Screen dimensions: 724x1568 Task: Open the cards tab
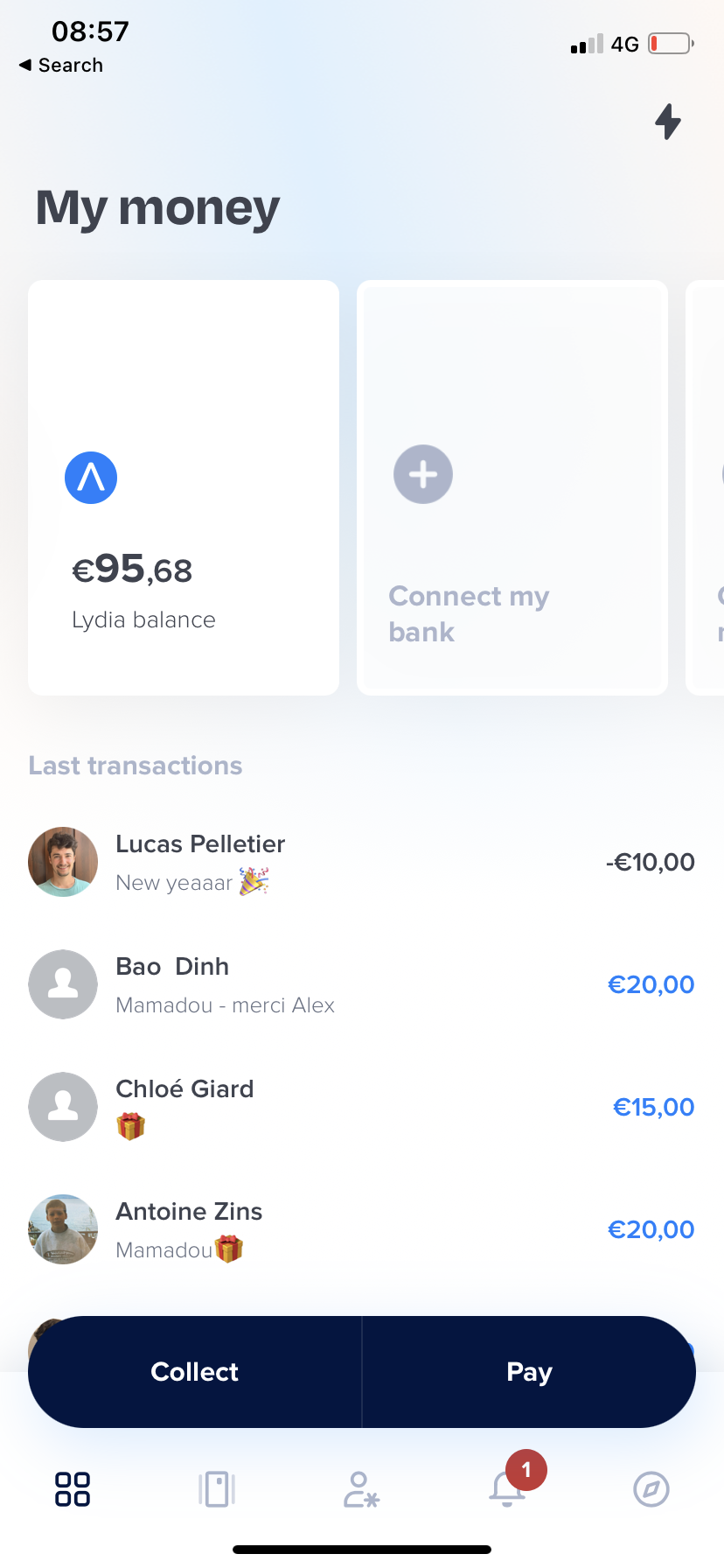[217, 1488]
